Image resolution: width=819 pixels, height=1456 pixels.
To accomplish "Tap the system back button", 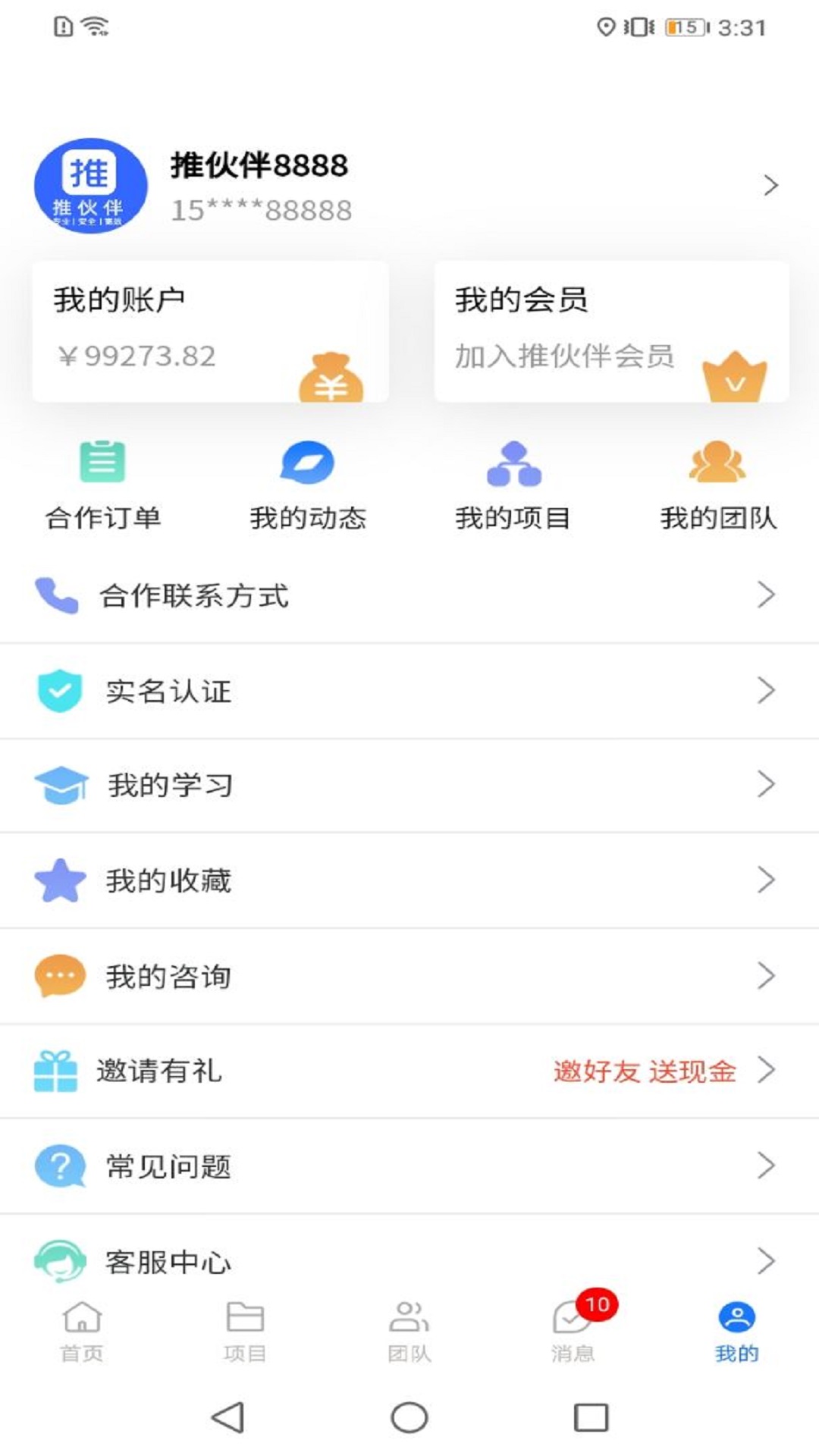I will [x=227, y=1417].
